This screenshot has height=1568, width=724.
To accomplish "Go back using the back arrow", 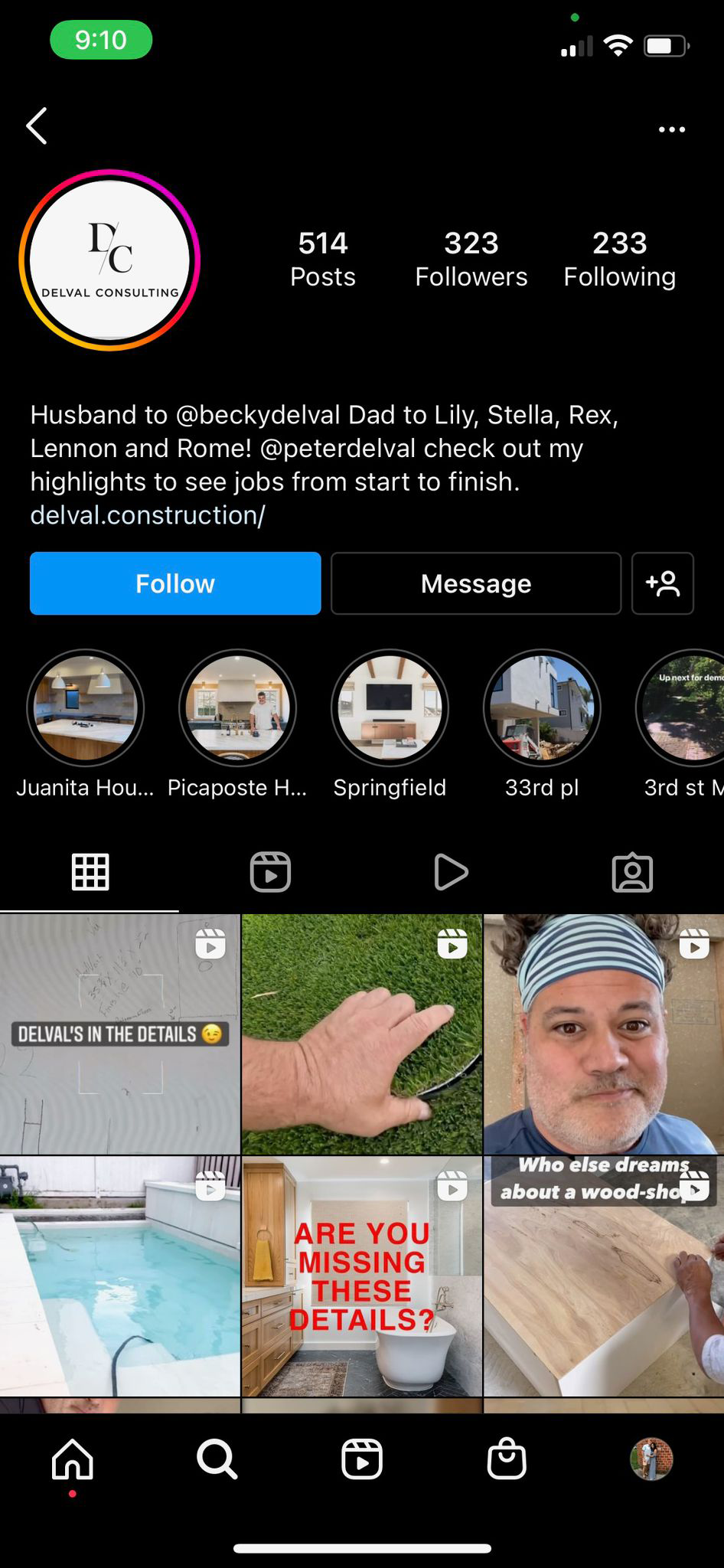I will 37,126.
